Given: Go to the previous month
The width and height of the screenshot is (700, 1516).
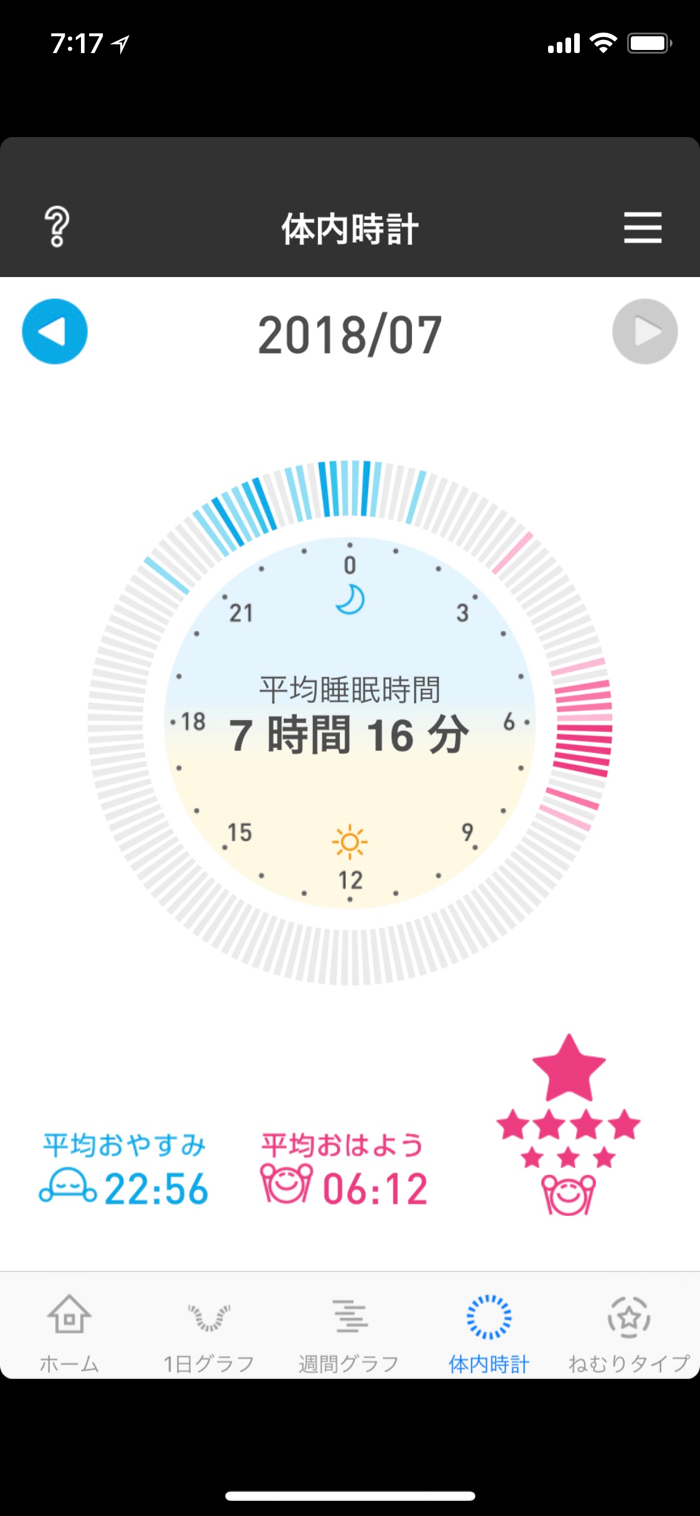Looking at the screenshot, I should click(55, 331).
